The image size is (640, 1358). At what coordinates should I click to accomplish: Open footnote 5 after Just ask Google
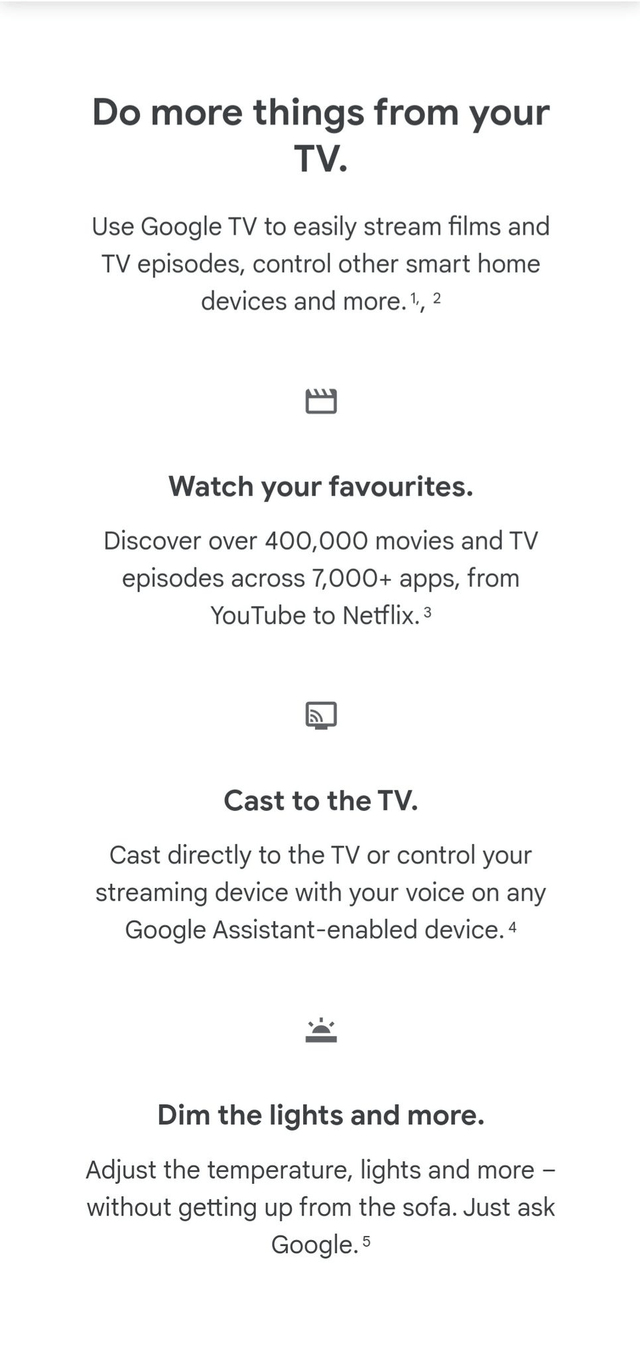point(366,1242)
